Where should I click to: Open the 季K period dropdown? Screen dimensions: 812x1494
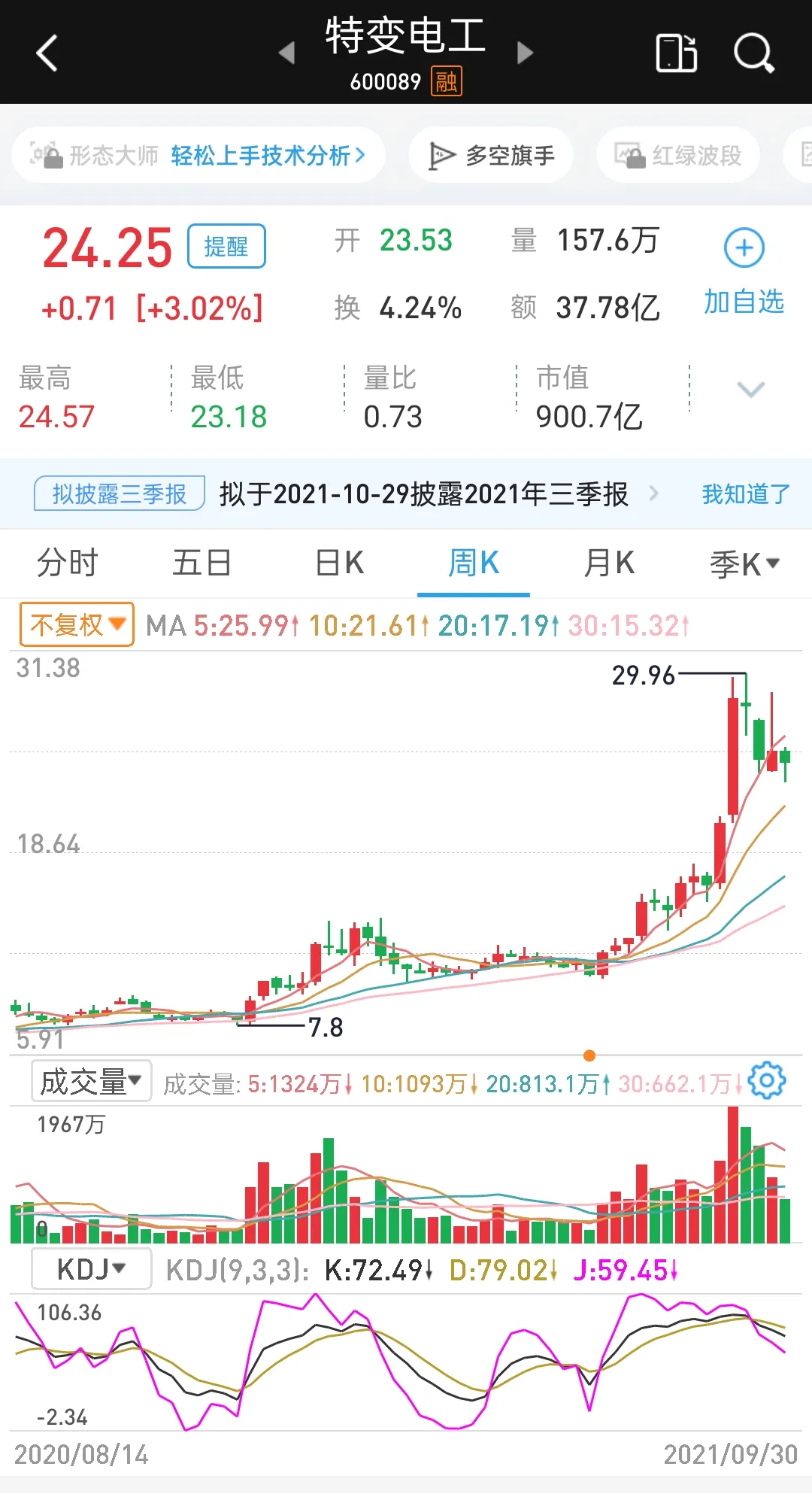[745, 564]
